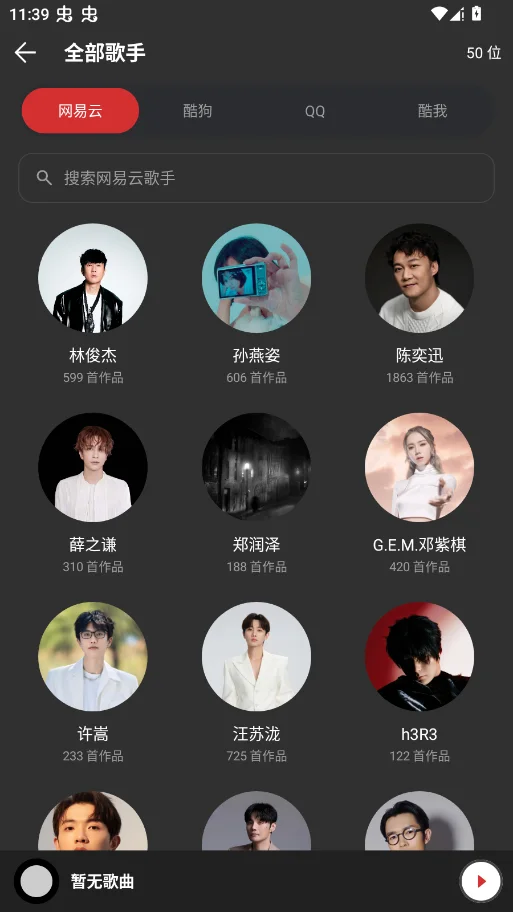
Task: Tap the play button in the mini player
Action: 481,881
